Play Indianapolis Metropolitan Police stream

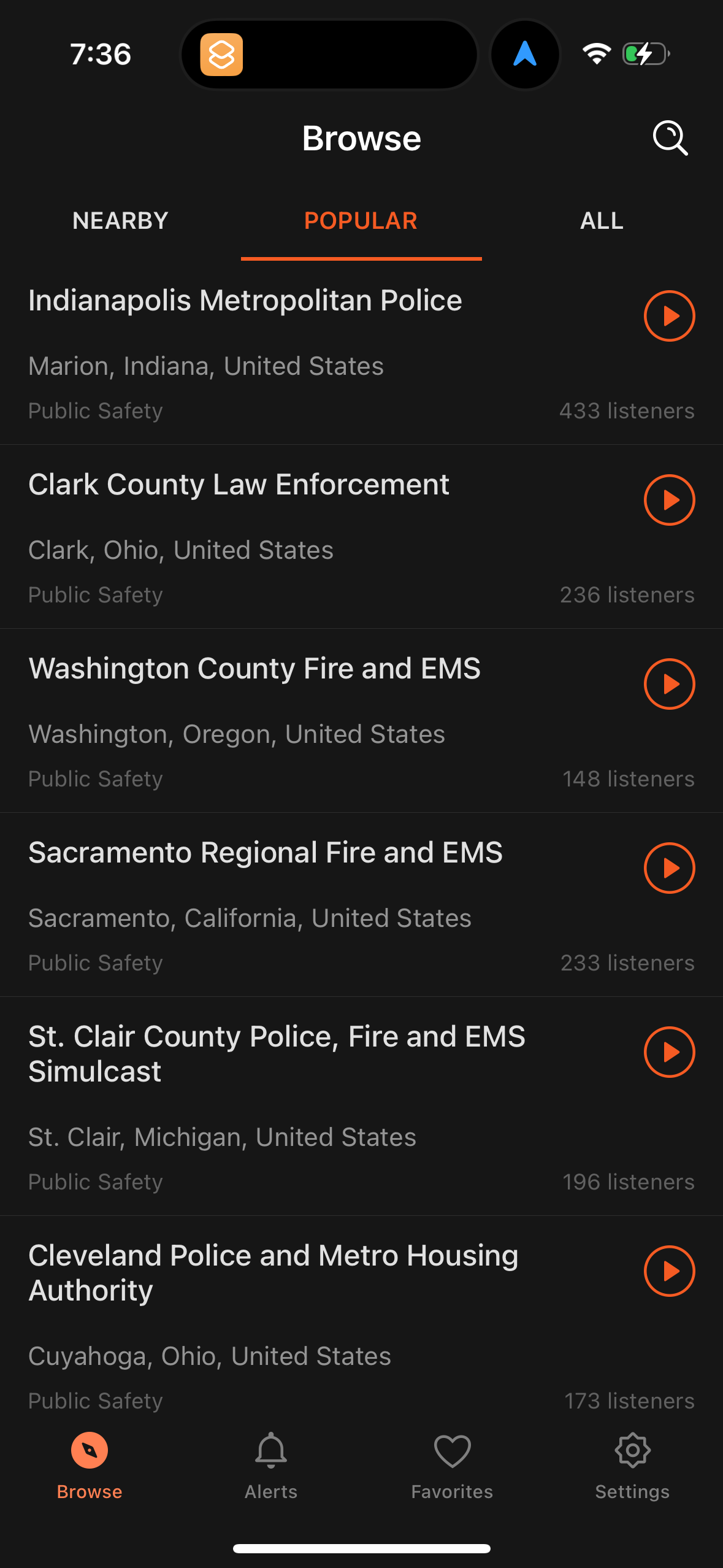pyautogui.click(x=670, y=316)
